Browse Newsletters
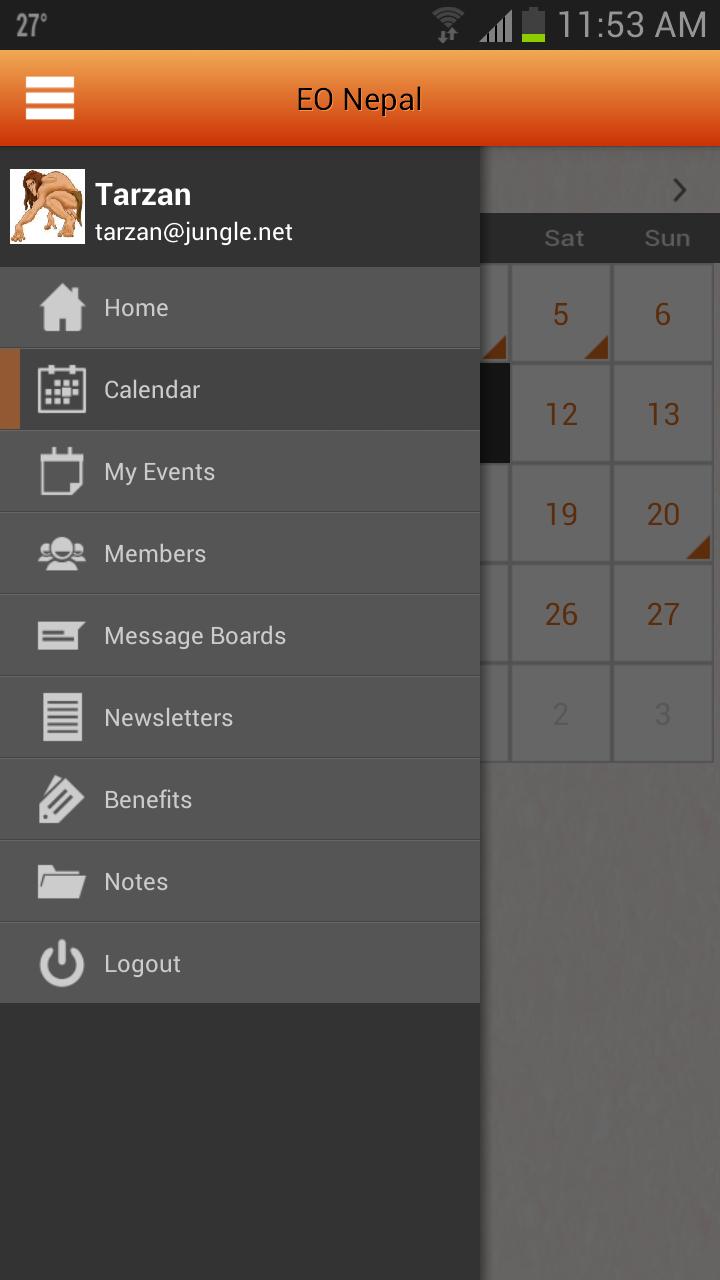720x1280 pixels. pos(240,718)
